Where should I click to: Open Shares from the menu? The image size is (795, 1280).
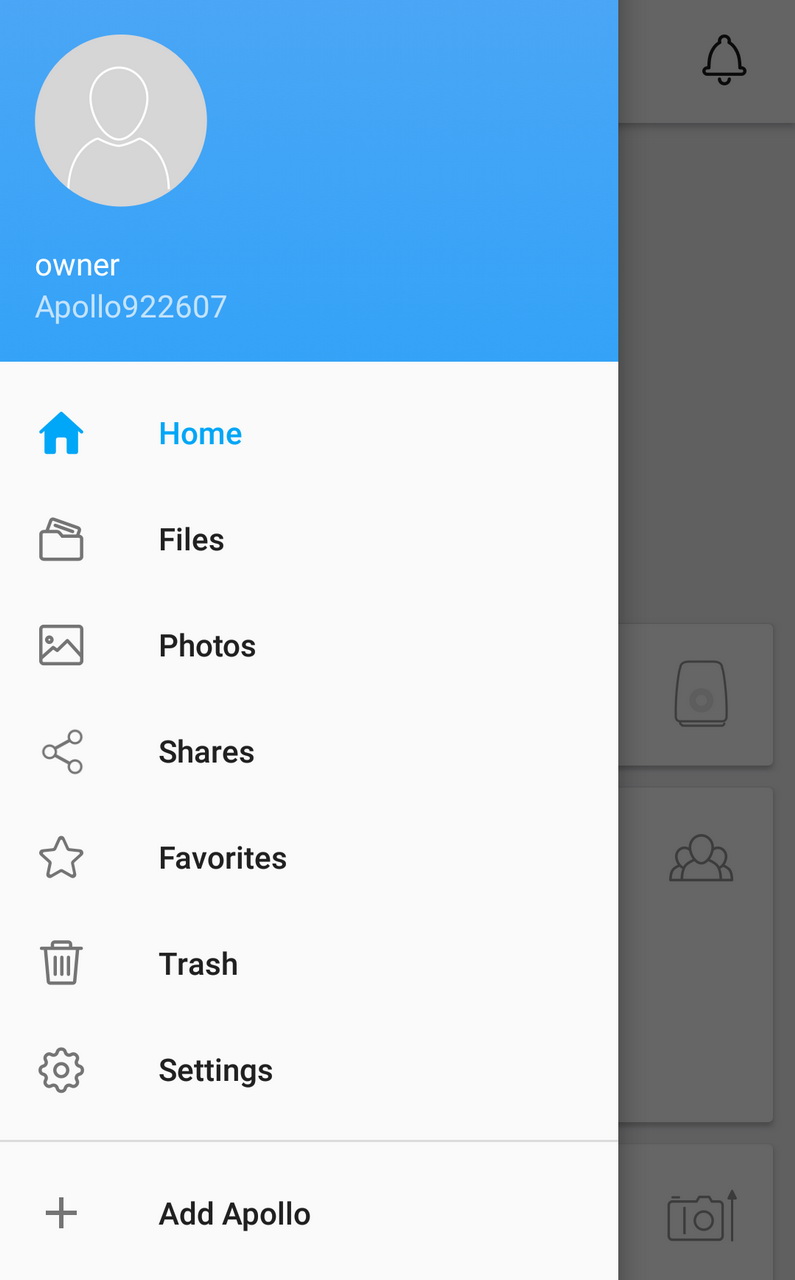(x=309, y=752)
